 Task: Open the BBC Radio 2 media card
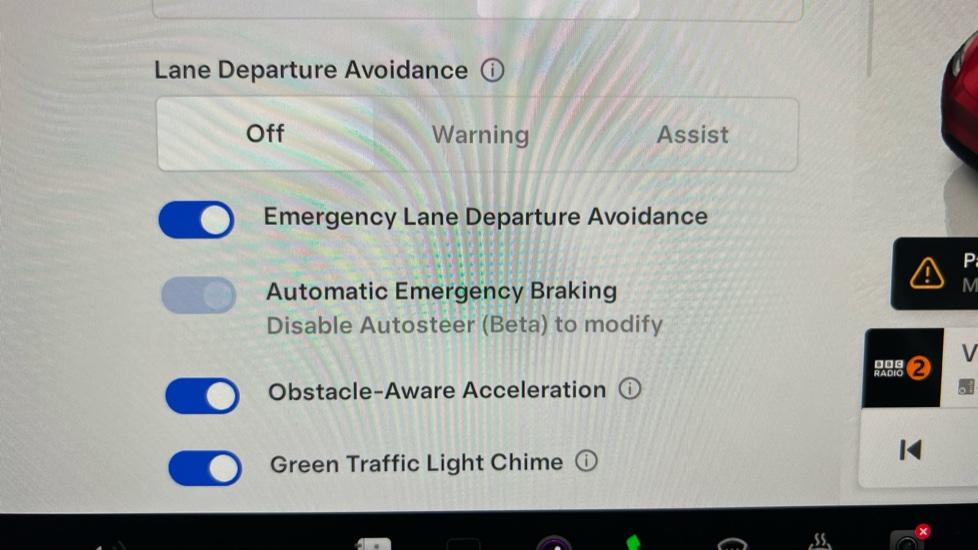click(902, 368)
